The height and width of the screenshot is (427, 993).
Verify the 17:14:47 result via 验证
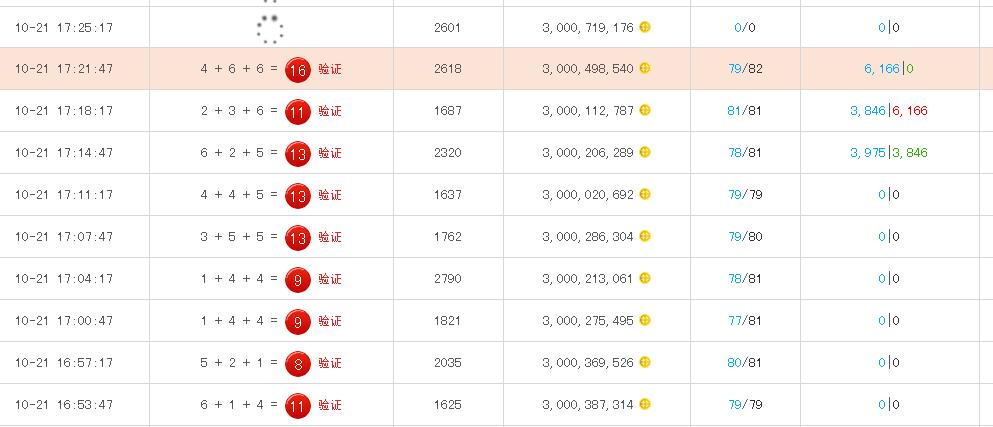coord(330,153)
